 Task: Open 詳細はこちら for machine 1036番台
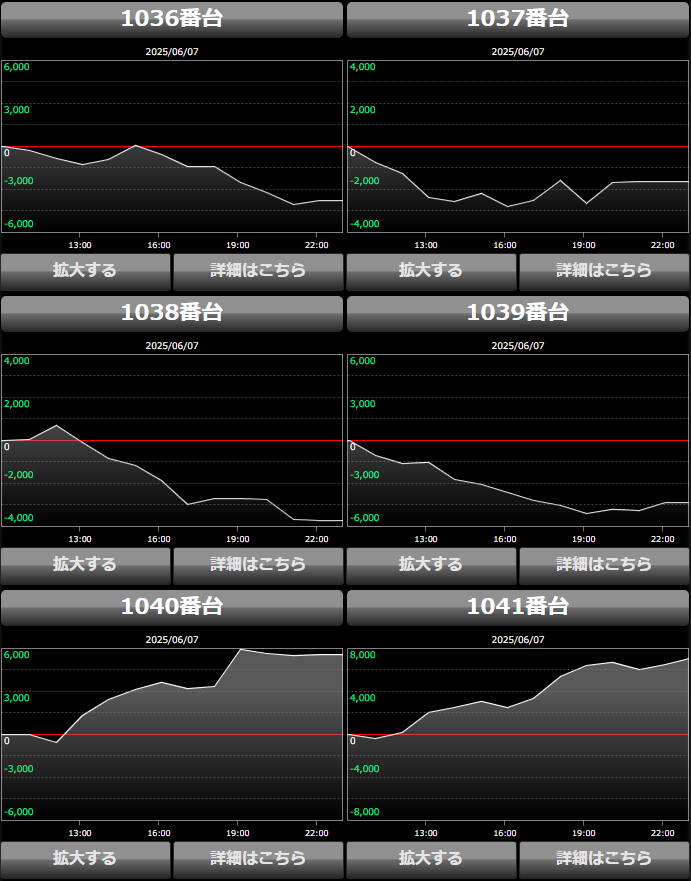click(x=258, y=271)
